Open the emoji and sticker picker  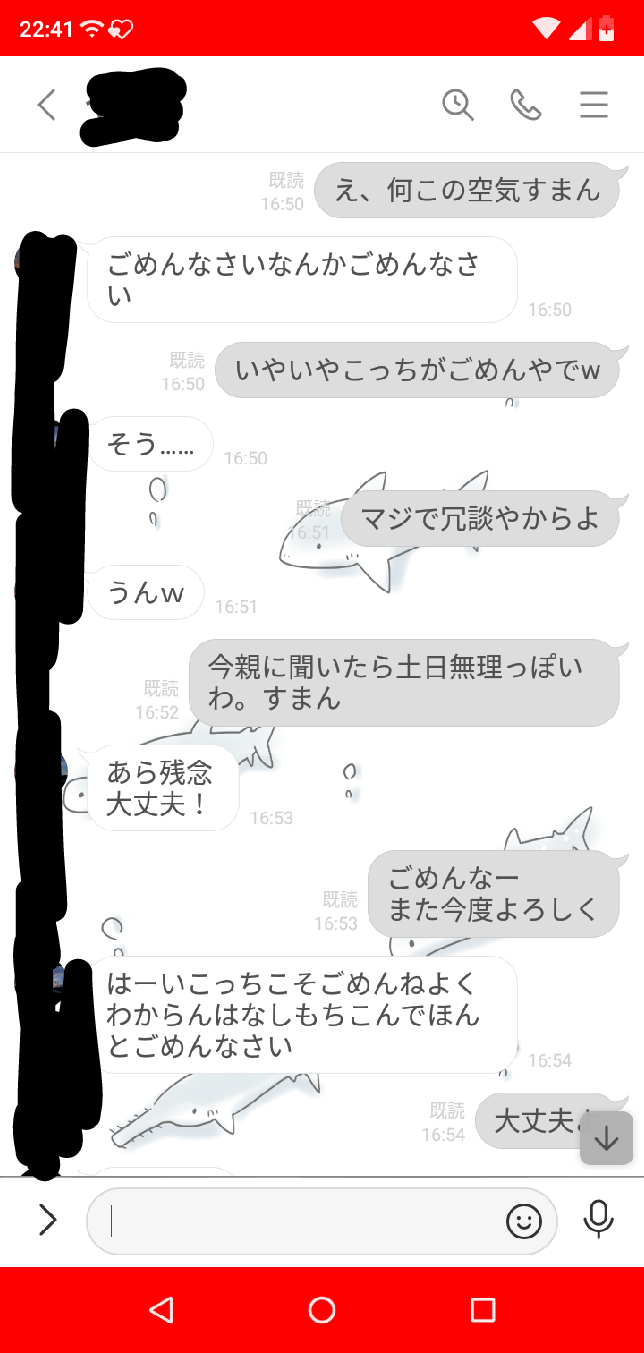pos(524,1221)
